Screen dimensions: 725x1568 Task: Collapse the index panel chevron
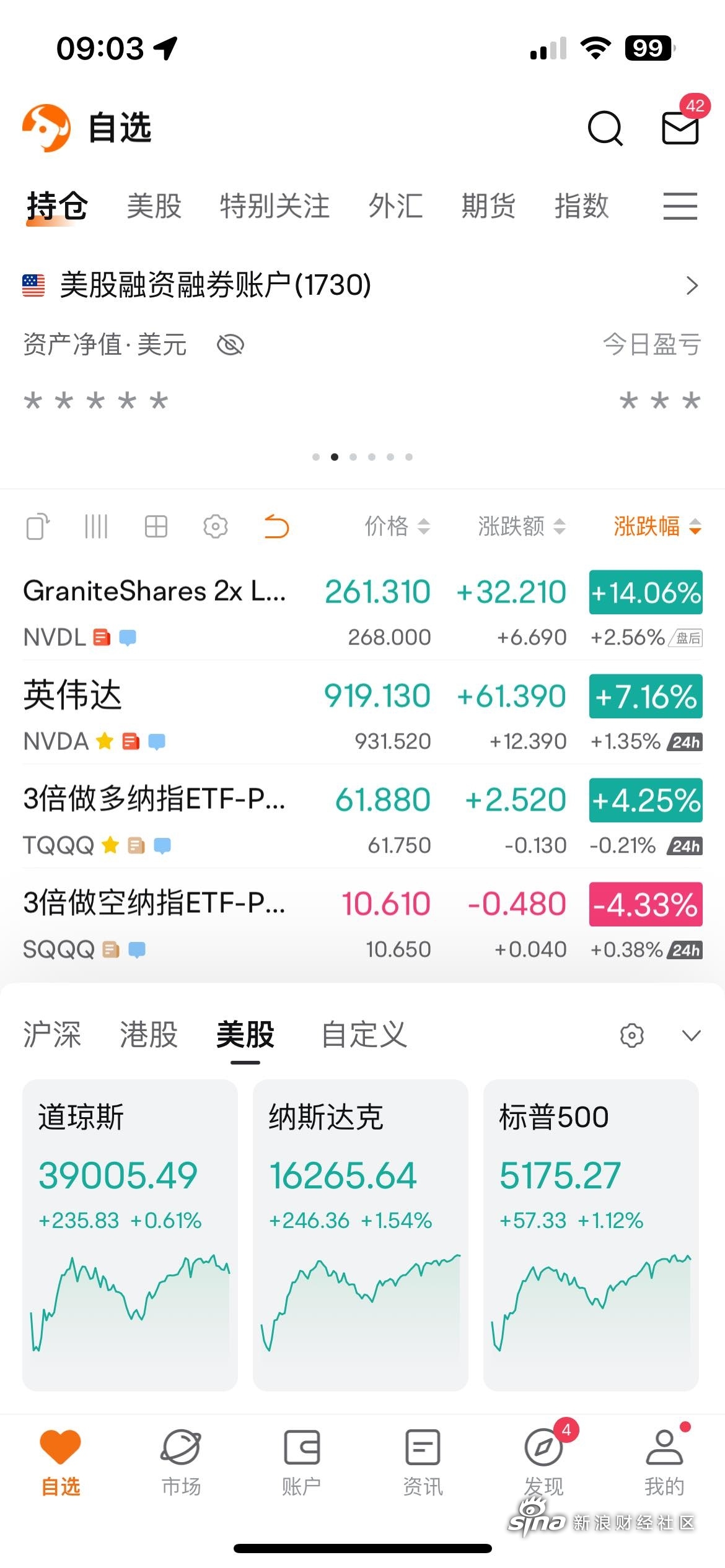coord(691,1035)
